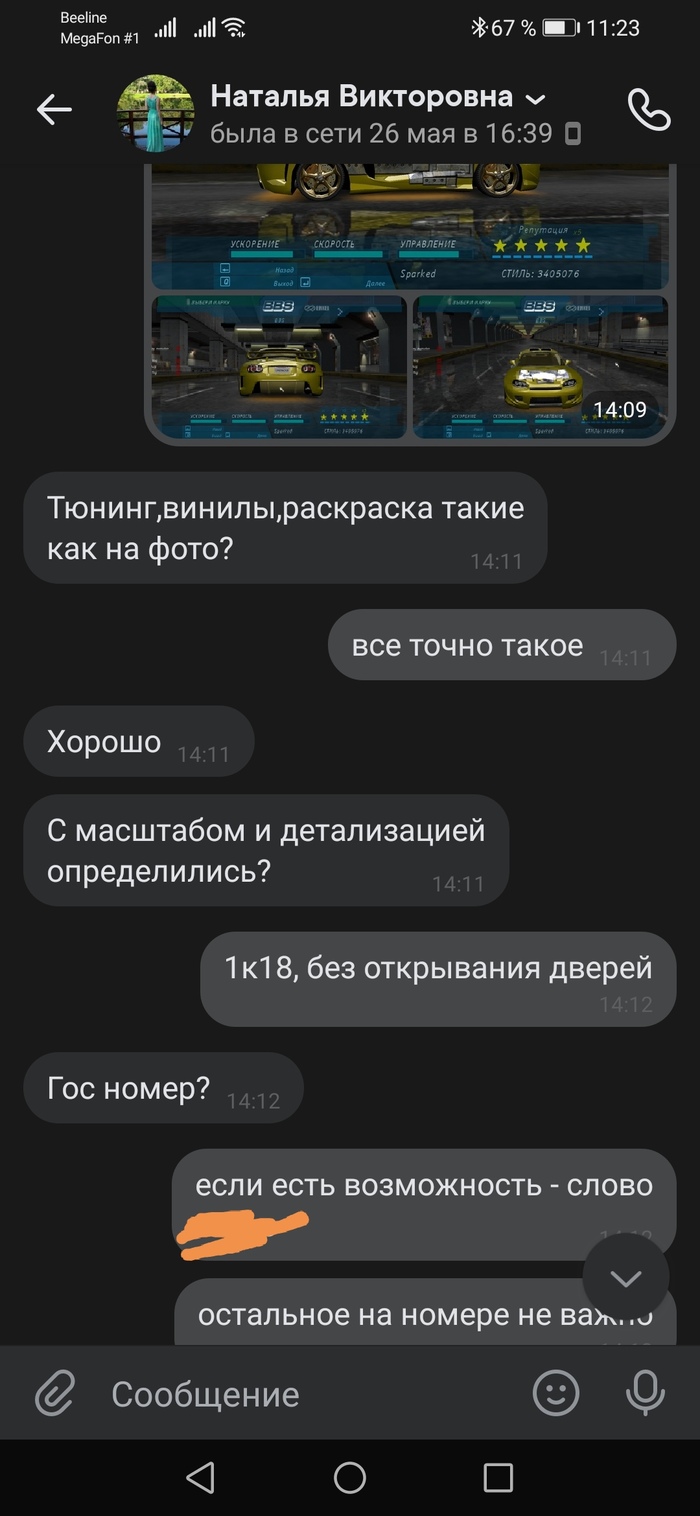
Task: Open the emoji and sticker picker
Action: click(x=556, y=1392)
